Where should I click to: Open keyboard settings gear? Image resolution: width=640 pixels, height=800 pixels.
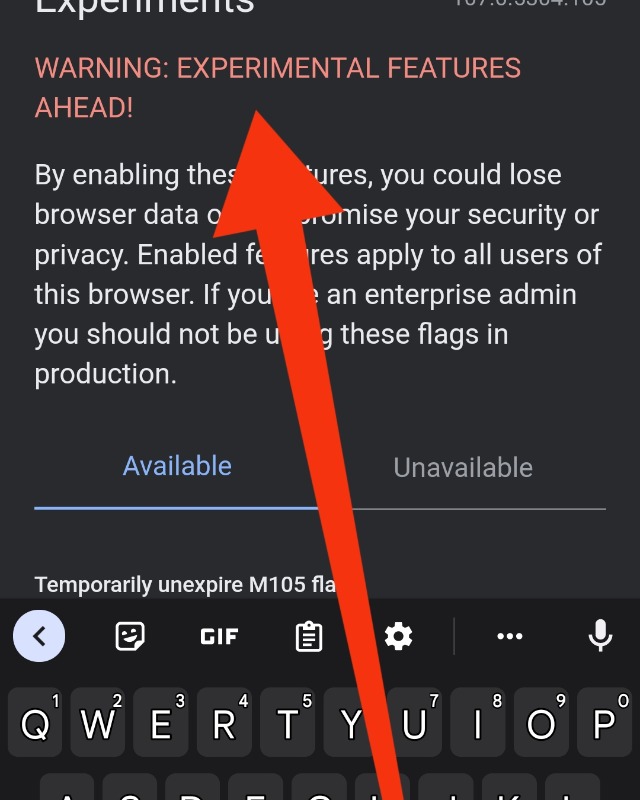tap(399, 636)
